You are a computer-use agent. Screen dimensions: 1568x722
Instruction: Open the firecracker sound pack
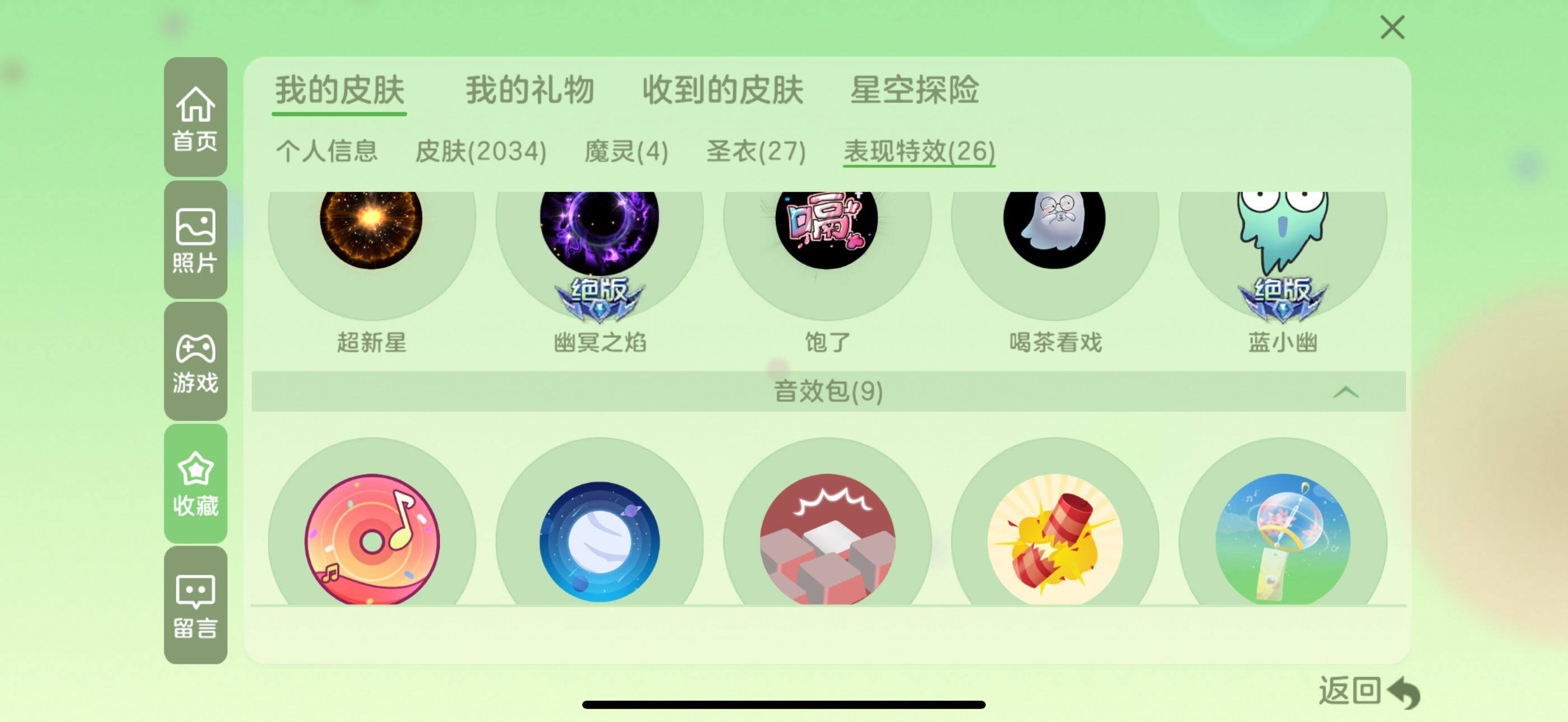1055,539
